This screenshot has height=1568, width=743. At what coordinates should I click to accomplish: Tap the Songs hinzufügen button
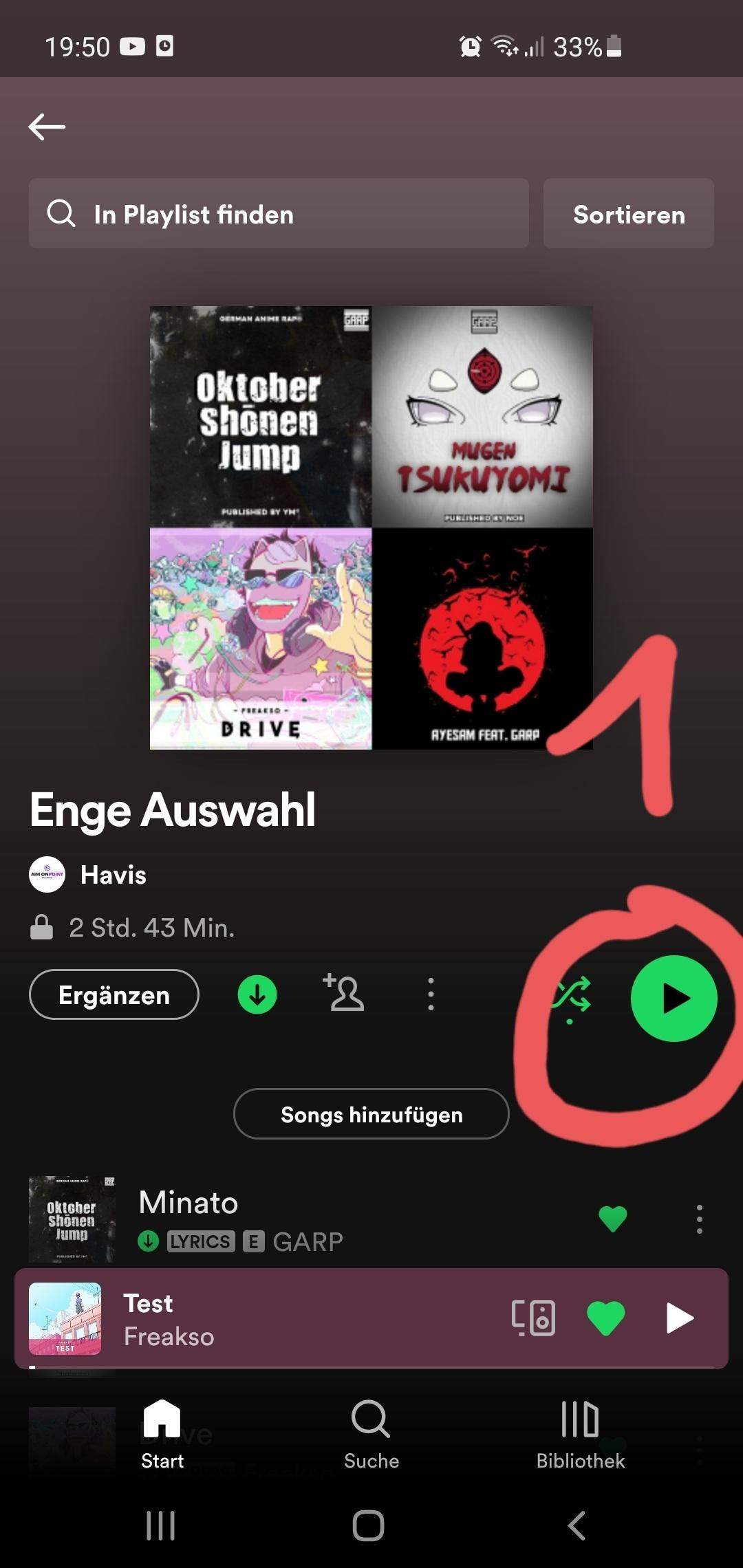pyautogui.click(x=371, y=1114)
